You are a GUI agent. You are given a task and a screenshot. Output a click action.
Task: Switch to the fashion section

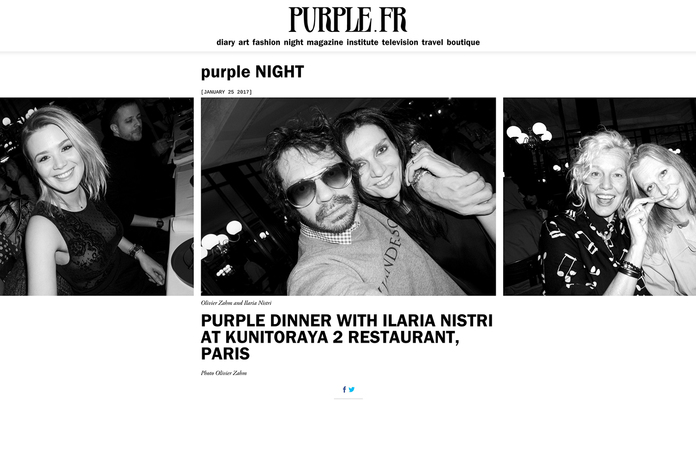point(266,43)
